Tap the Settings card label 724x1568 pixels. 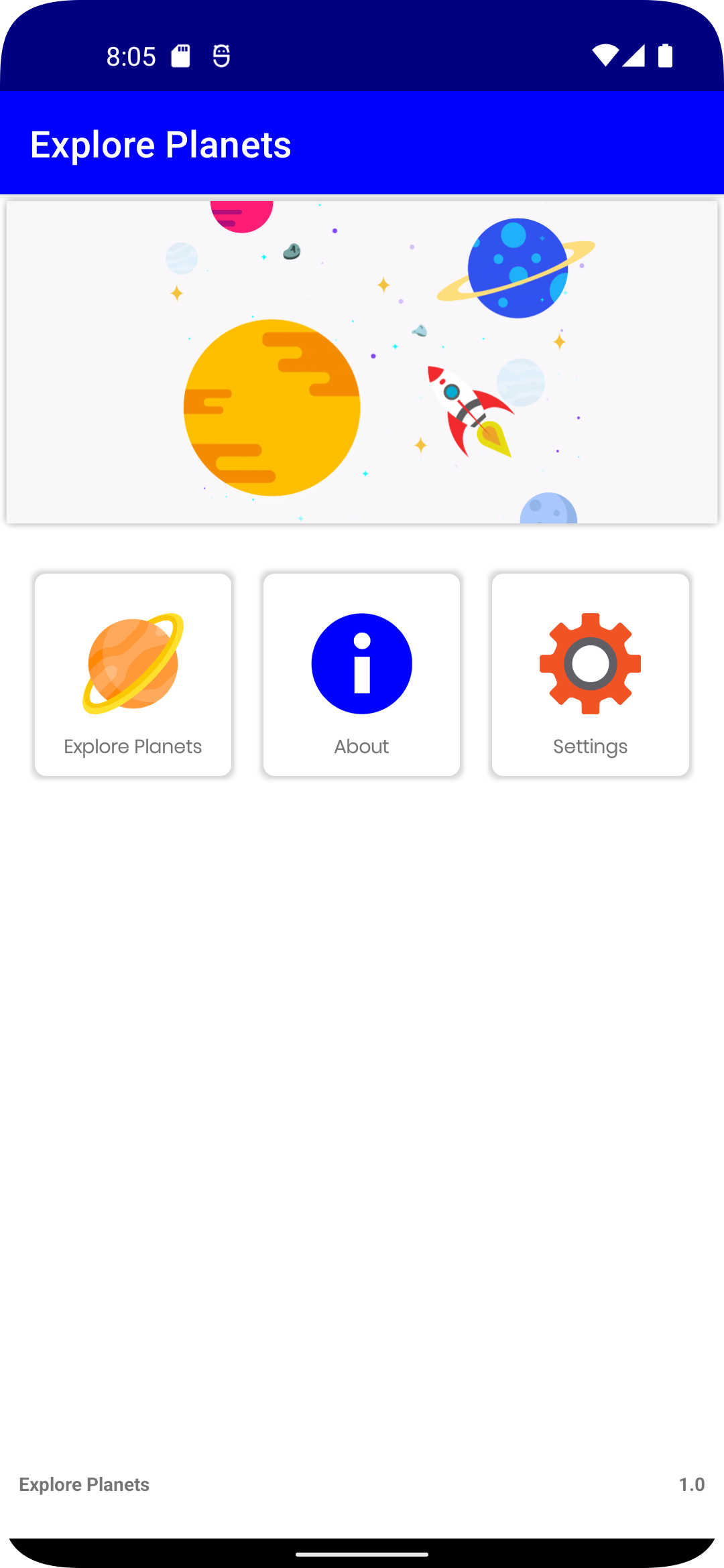pyautogui.click(x=589, y=746)
